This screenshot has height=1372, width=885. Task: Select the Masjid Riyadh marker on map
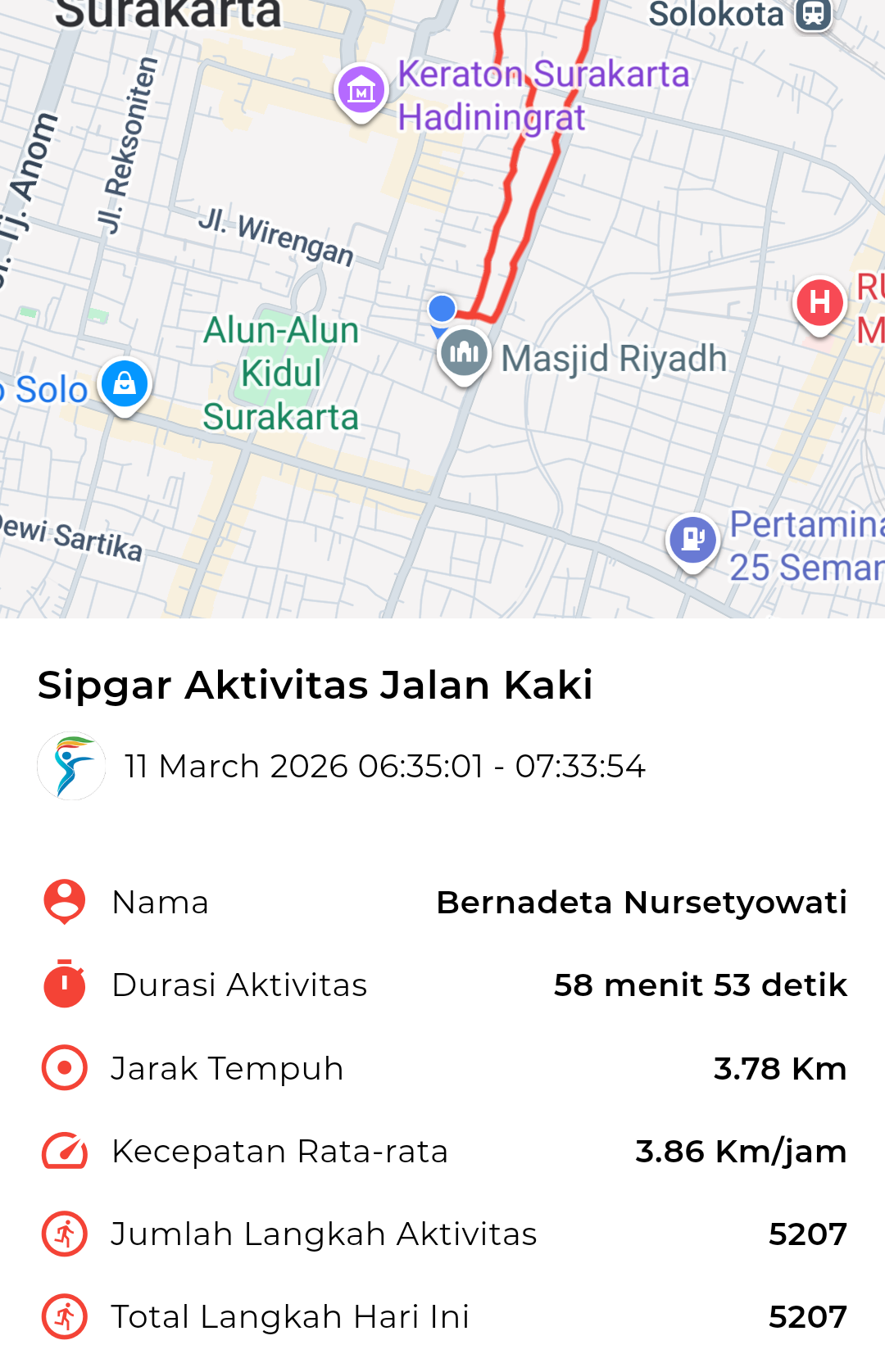point(465,354)
